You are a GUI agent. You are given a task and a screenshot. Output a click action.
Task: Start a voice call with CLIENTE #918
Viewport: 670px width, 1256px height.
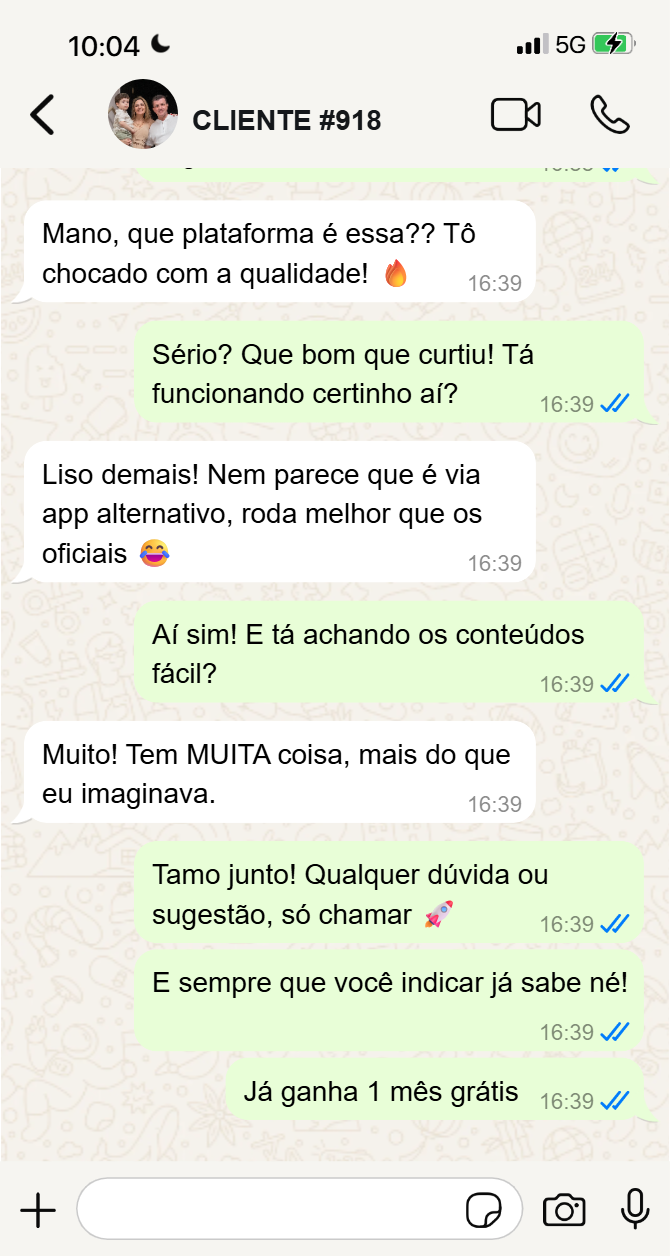point(609,115)
